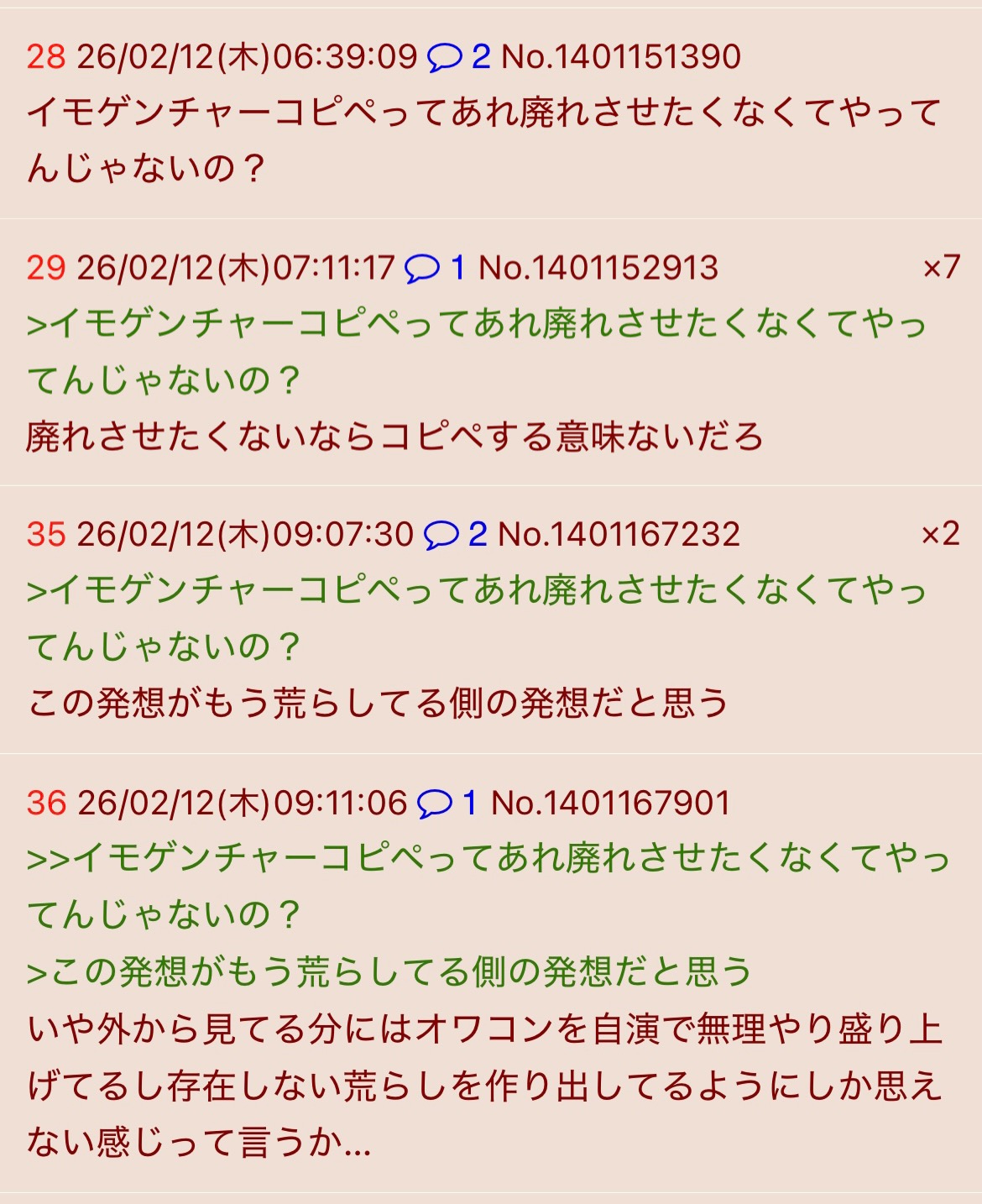Tap post number No.1401151390
This screenshot has width=982, height=1204.
click(x=621, y=57)
